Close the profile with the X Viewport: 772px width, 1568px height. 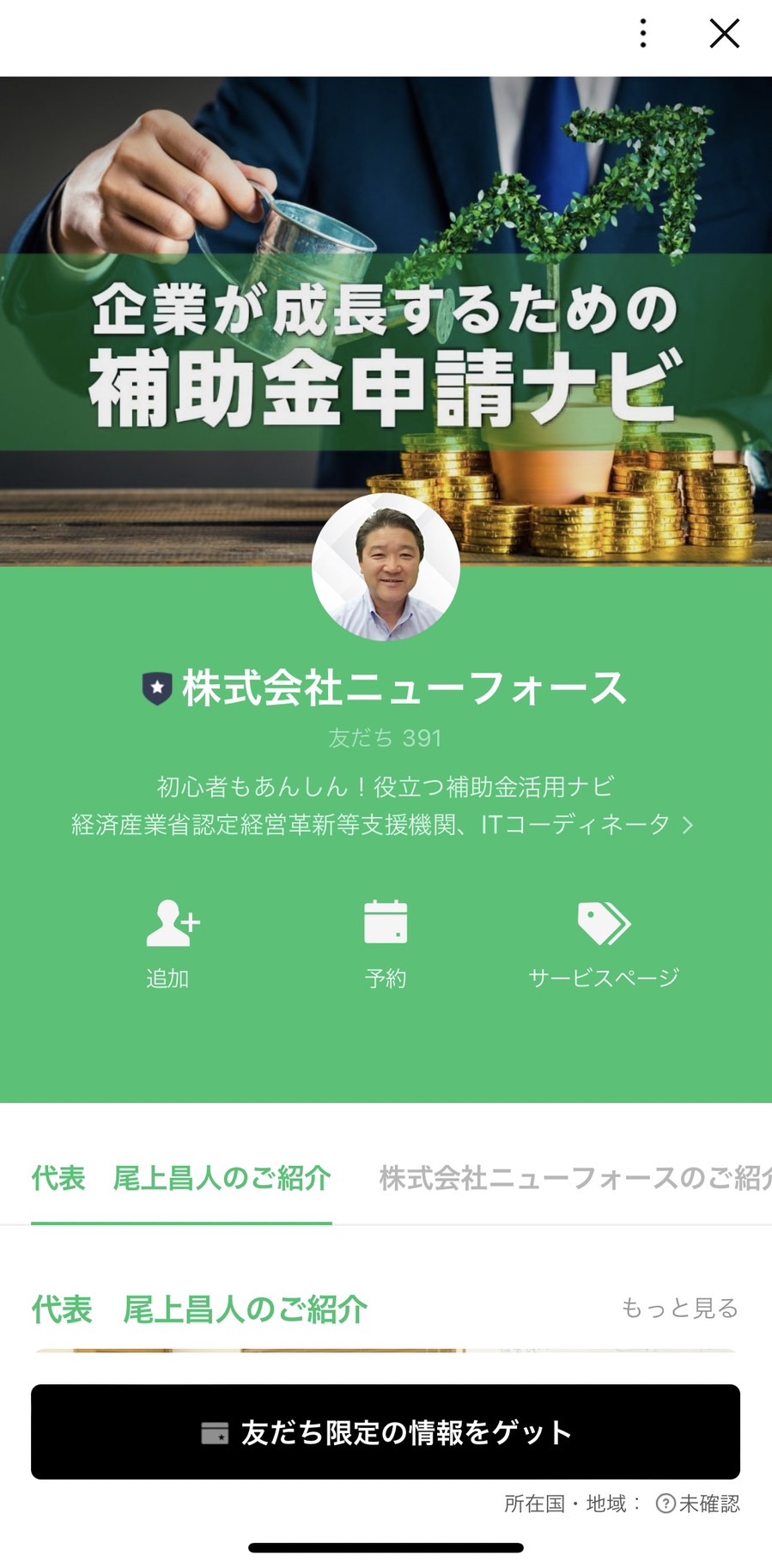click(724, 33)
